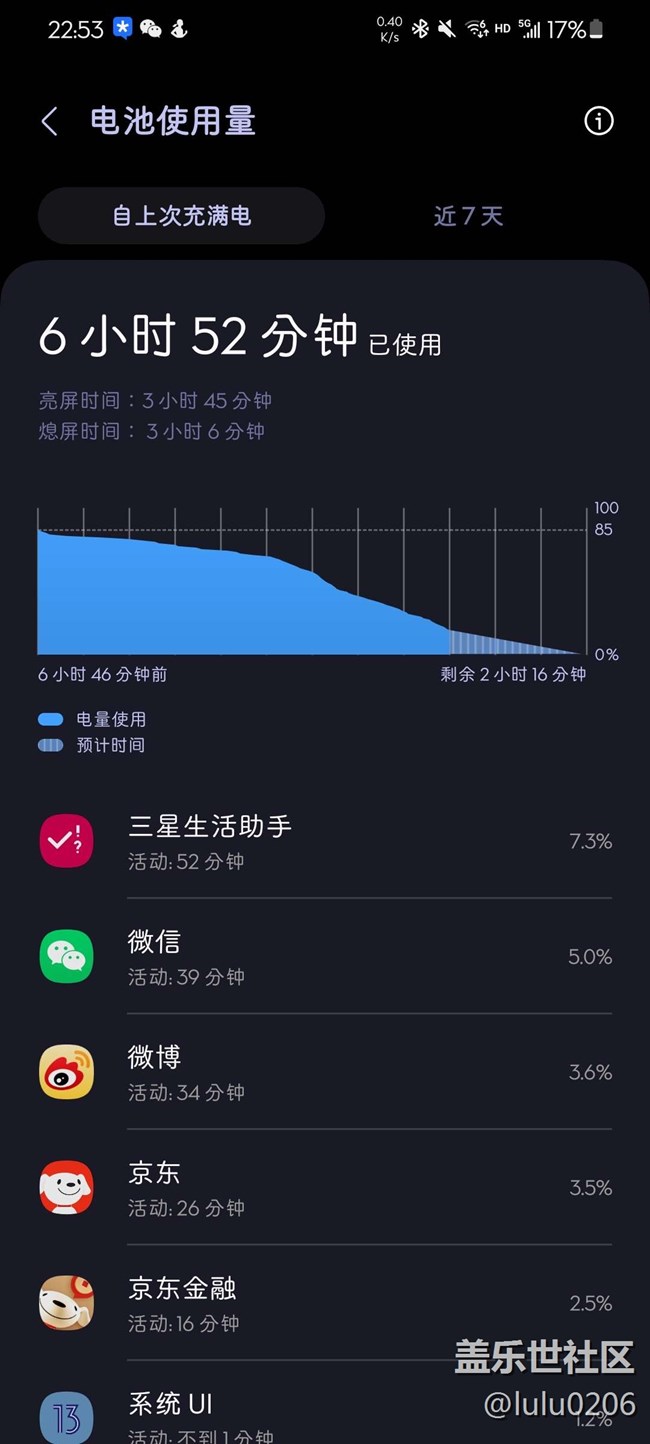
Task: Switch to the 近 7 天 tab
Action: [468, 216]
